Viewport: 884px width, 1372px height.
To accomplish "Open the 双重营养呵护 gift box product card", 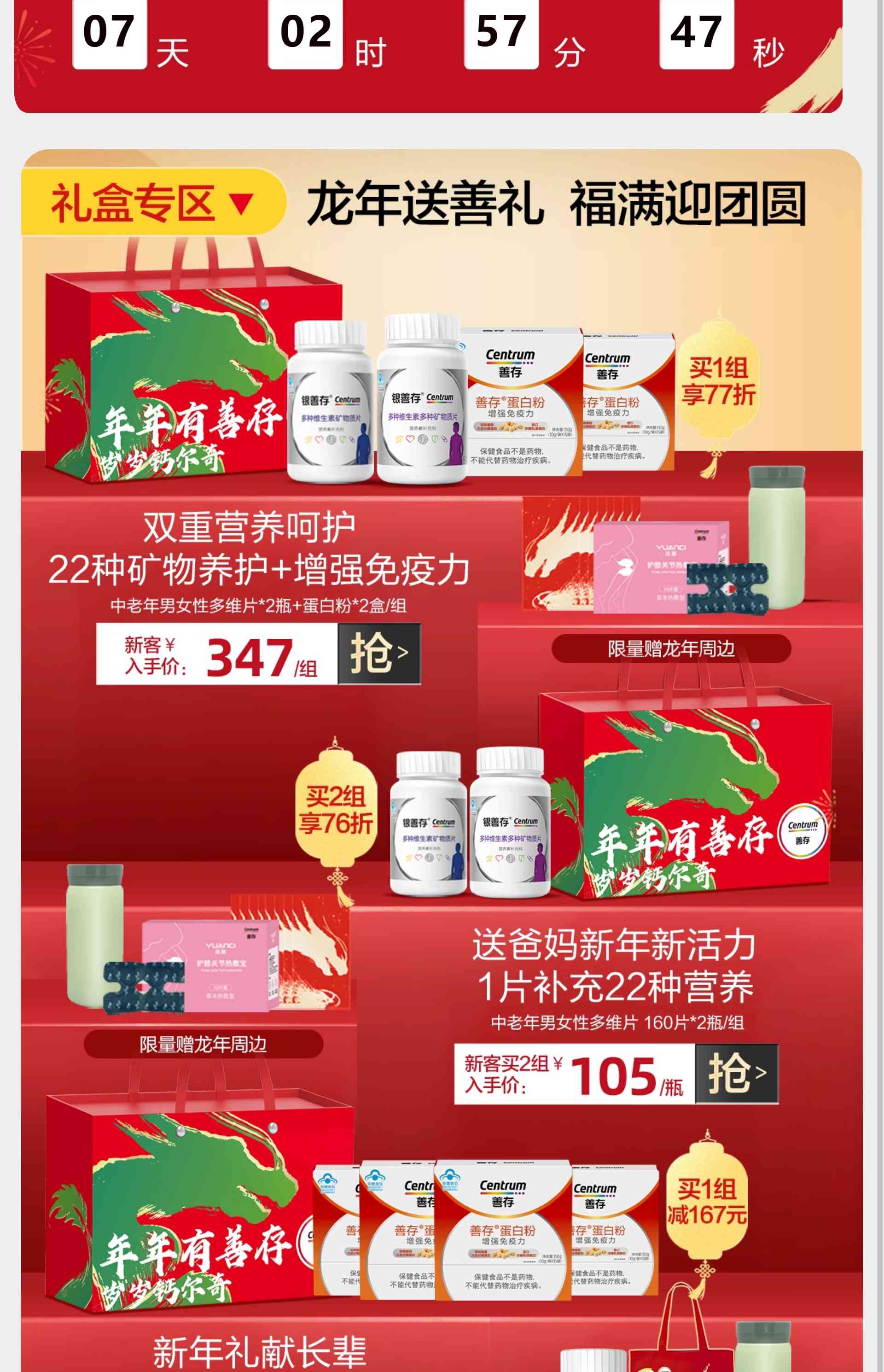I will pyautogui.click(x=258, y=551).
